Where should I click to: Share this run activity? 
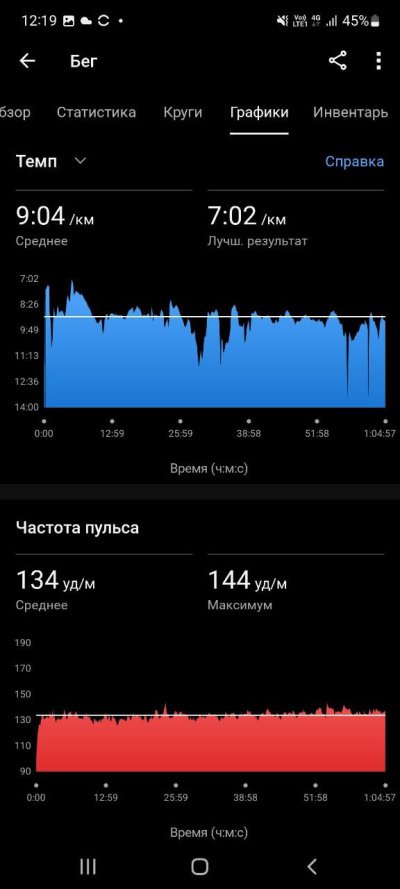click(338, 61)
